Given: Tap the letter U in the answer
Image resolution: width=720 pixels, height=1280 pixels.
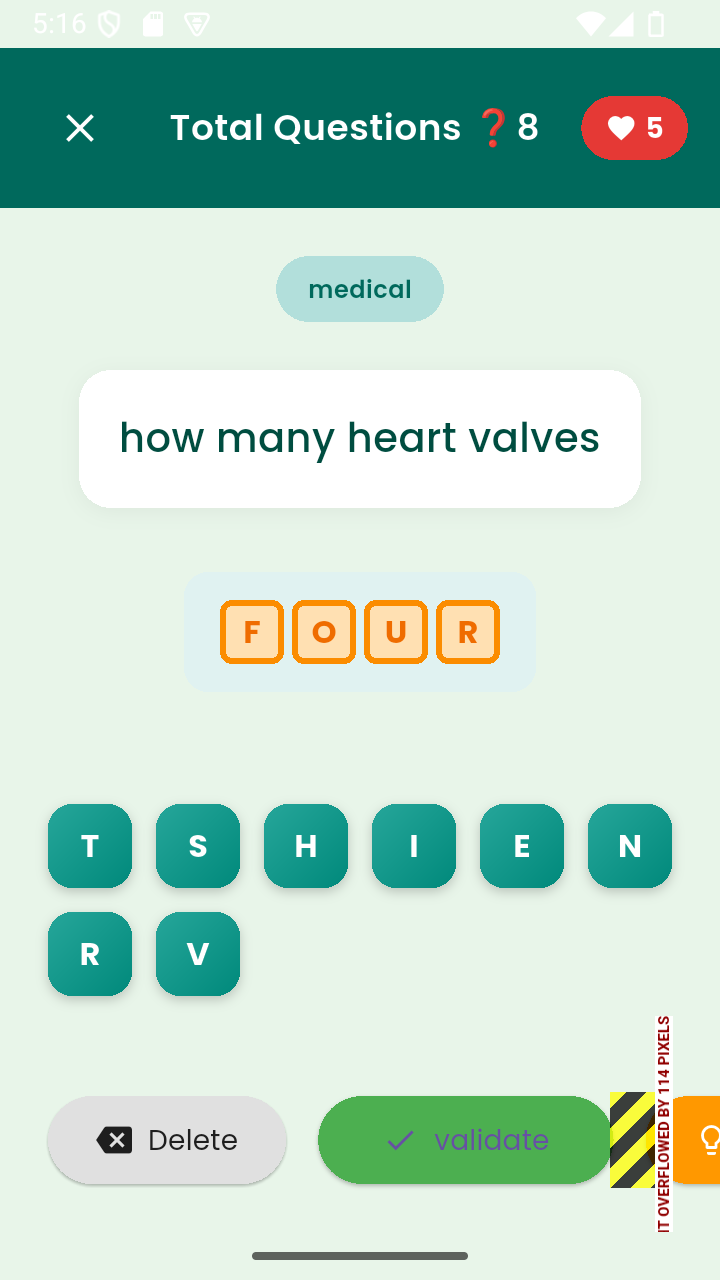Looking at the screenshot, I should 396,632.
